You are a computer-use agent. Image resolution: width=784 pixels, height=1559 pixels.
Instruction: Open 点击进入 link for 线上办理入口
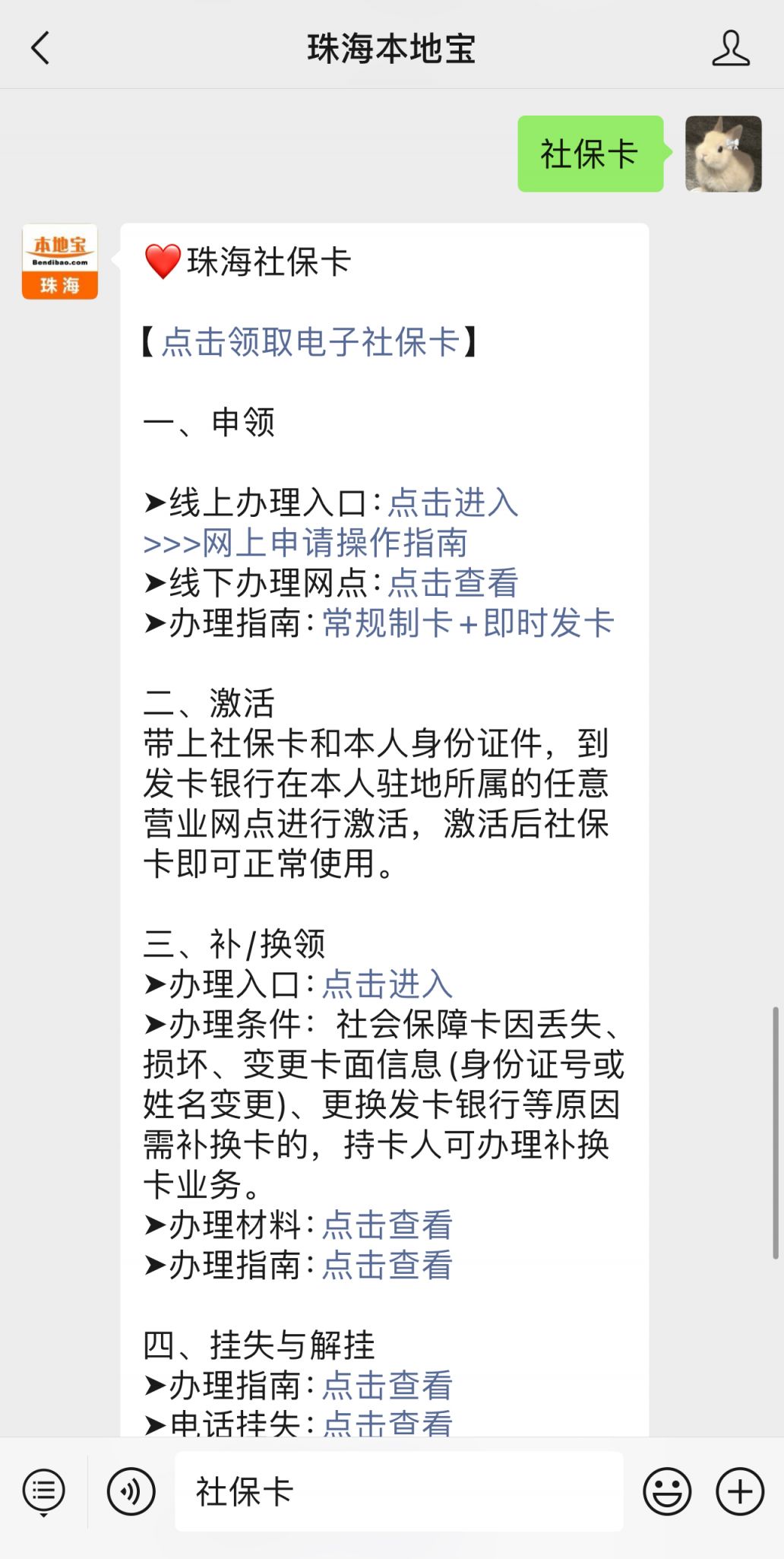(453, 502)
